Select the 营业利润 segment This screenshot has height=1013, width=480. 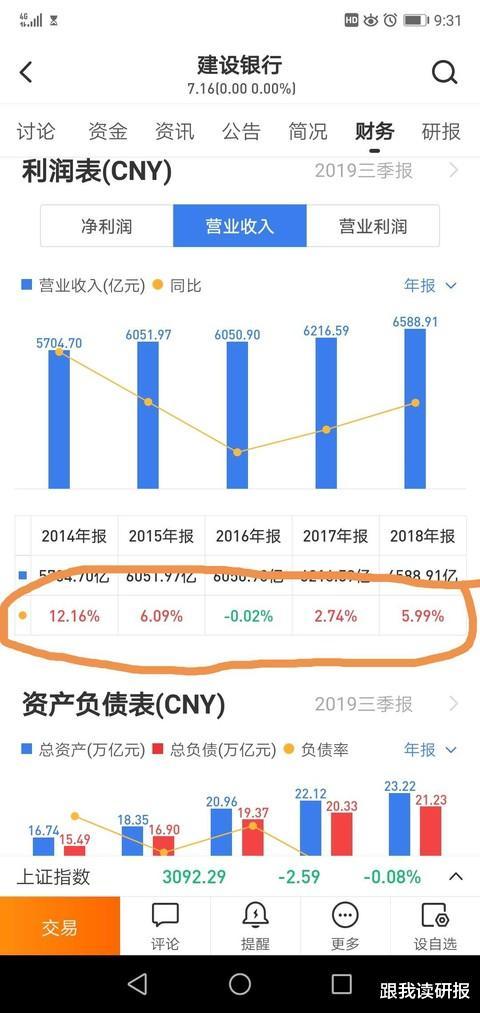pos(373,226)
